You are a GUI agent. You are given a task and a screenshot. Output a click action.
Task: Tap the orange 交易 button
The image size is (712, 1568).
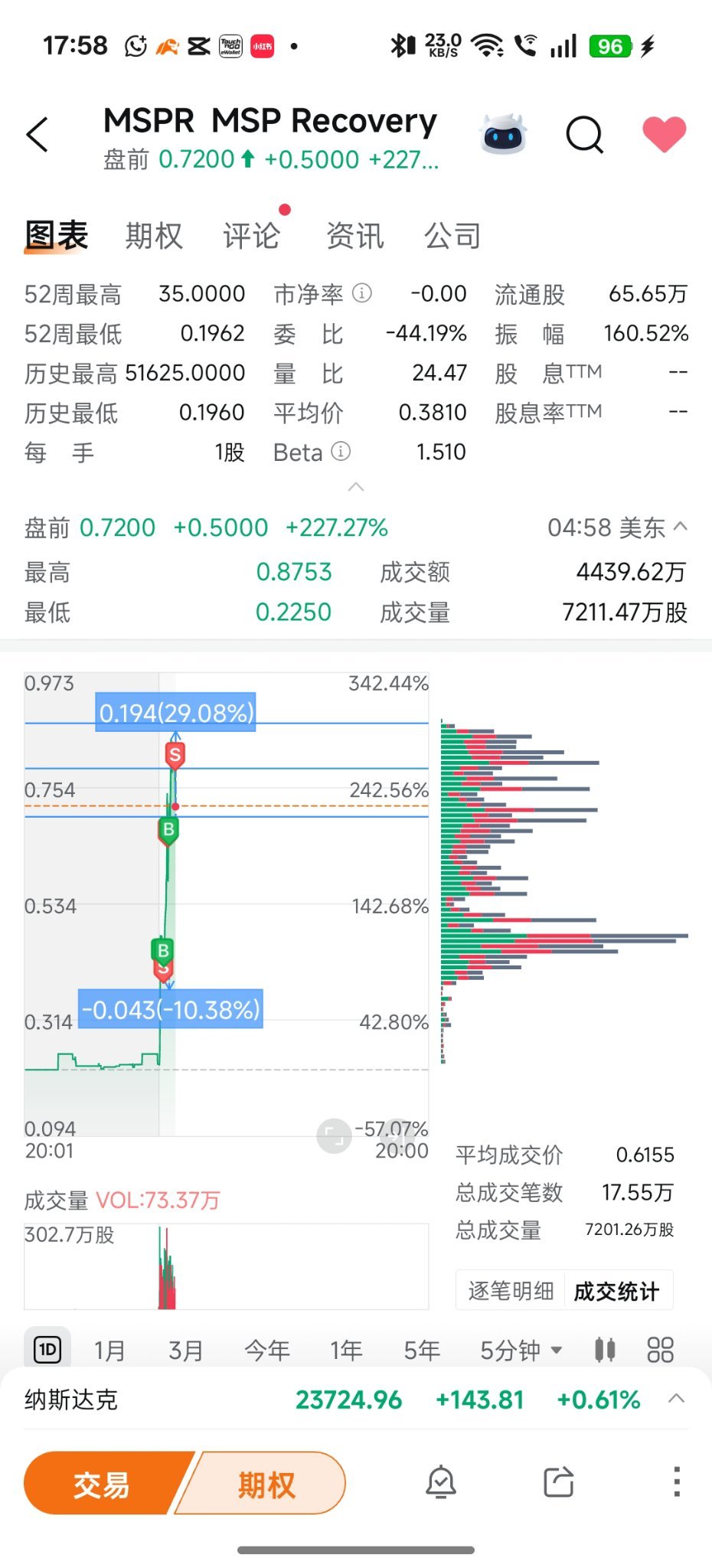(x=103, y=1484)
